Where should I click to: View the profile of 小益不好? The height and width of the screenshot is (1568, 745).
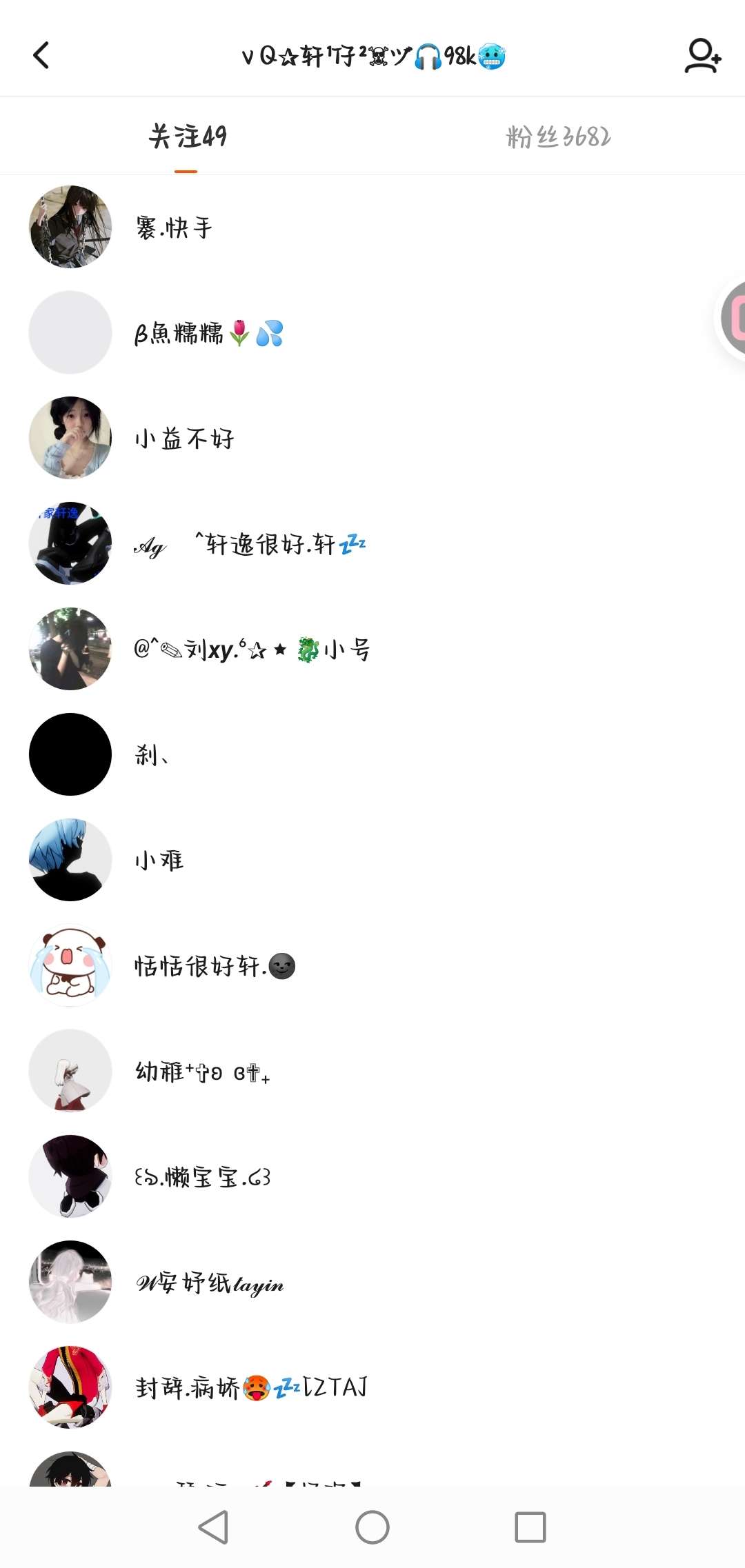click(x=184, y=439)
